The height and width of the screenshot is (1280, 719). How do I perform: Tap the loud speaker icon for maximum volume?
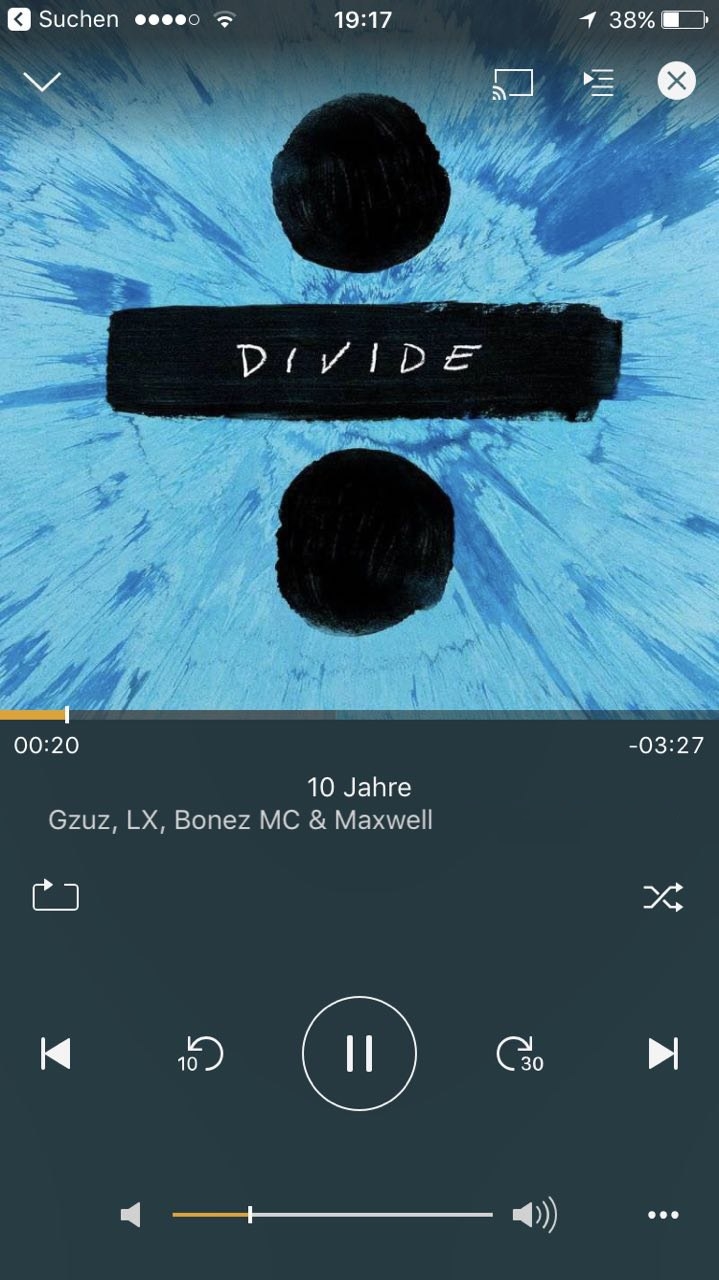point(534,1215)
